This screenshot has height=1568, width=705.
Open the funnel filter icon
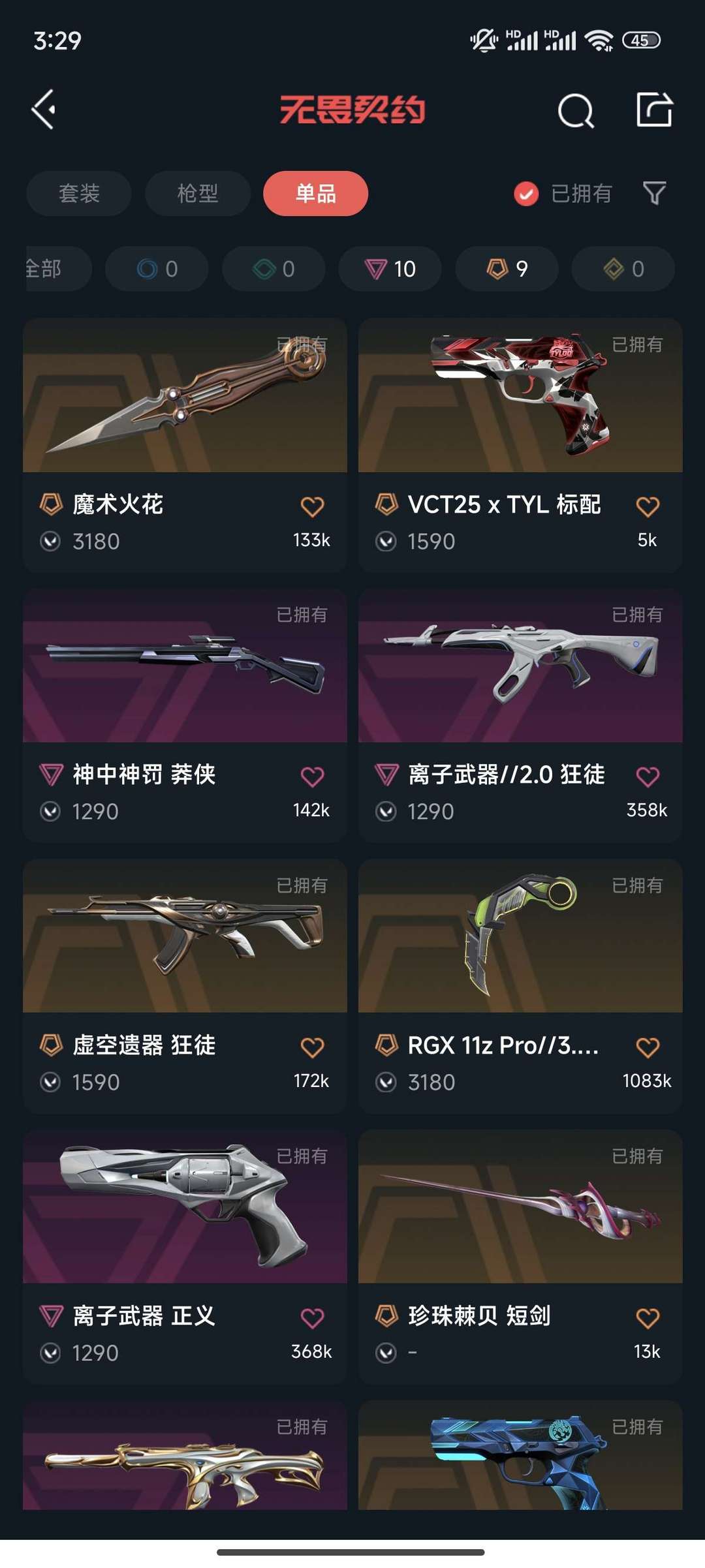click(x=654, y=193)
